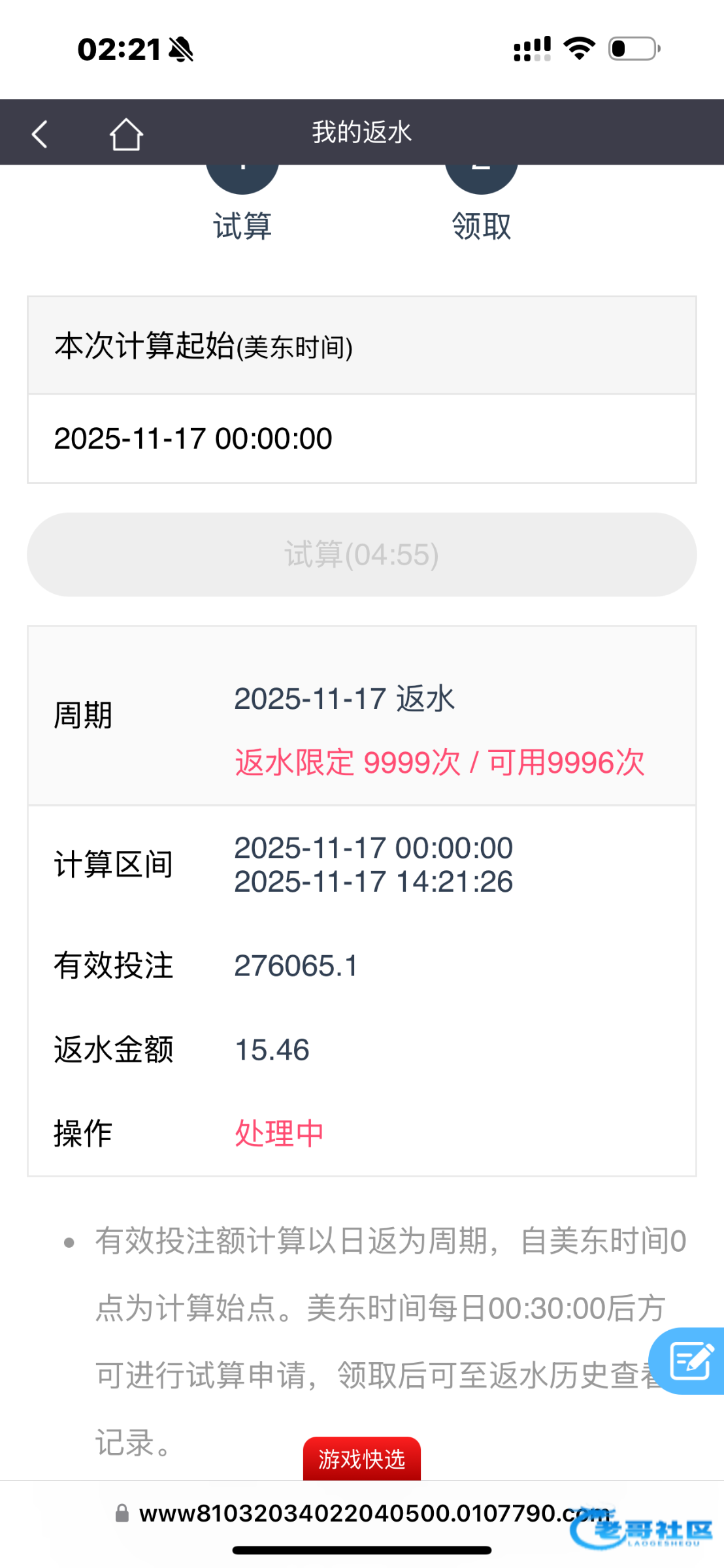724x1568 pixels.
Task: Tap the 试算(04:55) countdown button
Action: tap(361, 555)
